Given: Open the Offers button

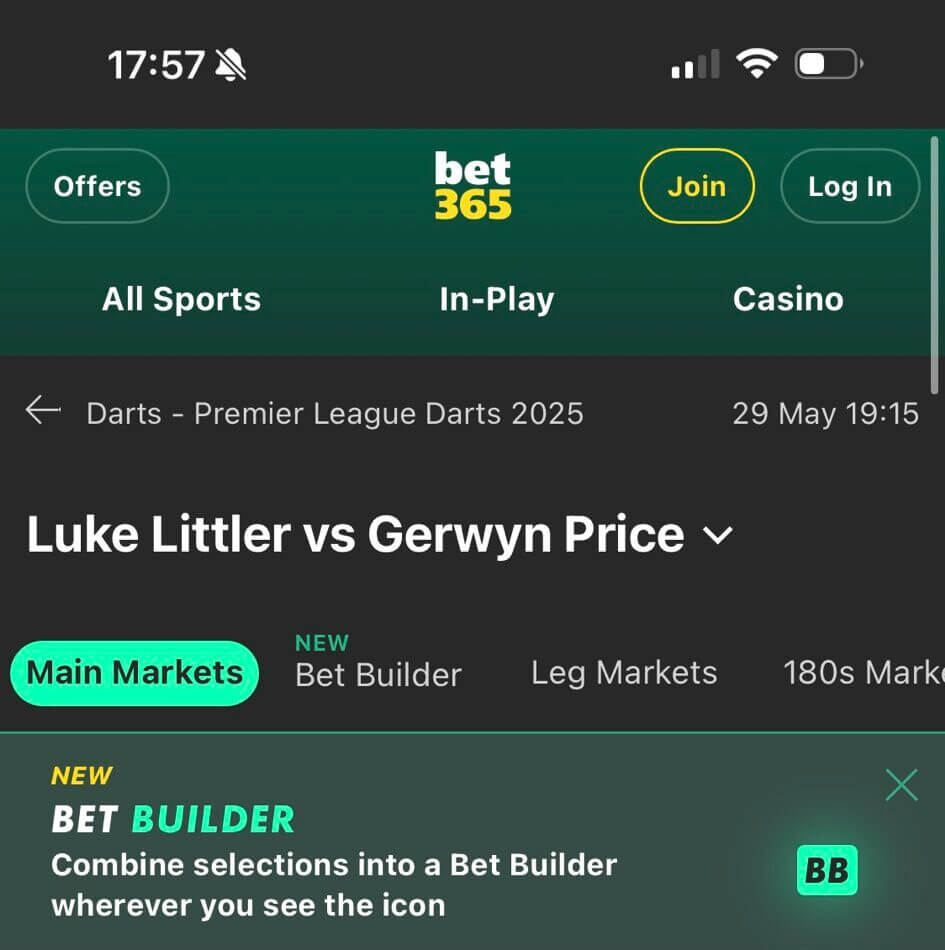Looking at the screenshot, I should tap(97, 186).
